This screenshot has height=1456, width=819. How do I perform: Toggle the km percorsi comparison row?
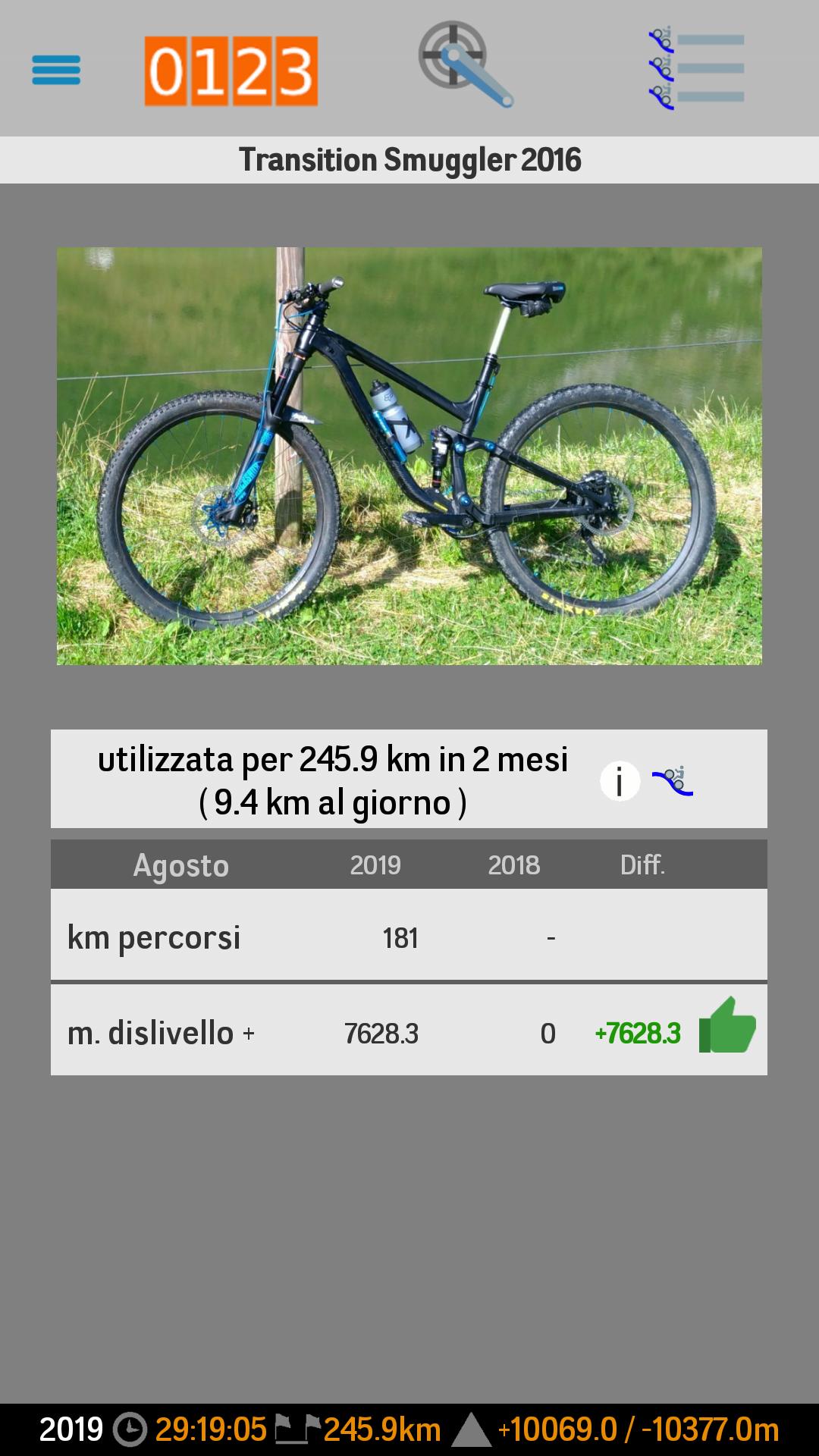click(303, 937)
